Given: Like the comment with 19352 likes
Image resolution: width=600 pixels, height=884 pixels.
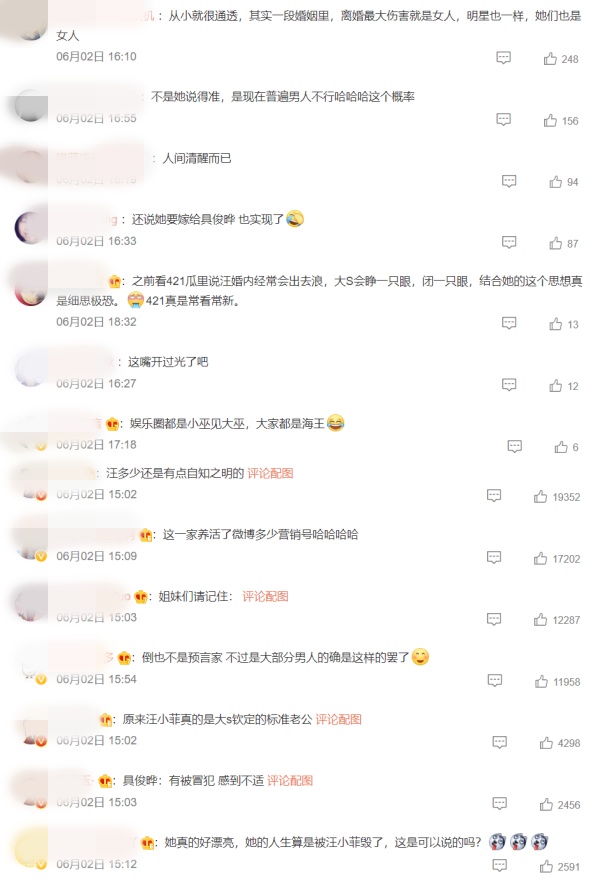Looking at the screenshot, I should 541,496.
